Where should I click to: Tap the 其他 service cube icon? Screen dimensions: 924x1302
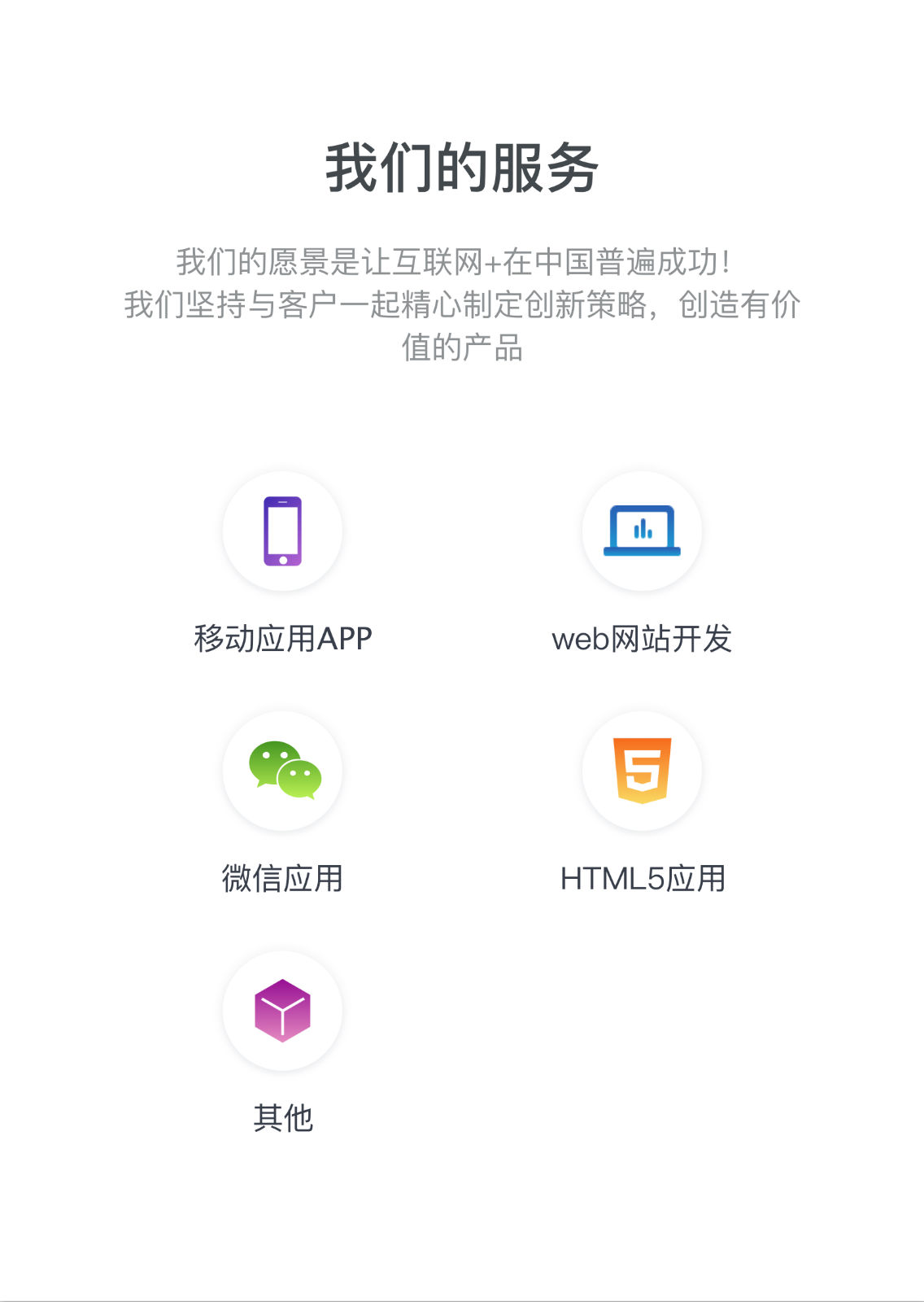click(282, 1011)
